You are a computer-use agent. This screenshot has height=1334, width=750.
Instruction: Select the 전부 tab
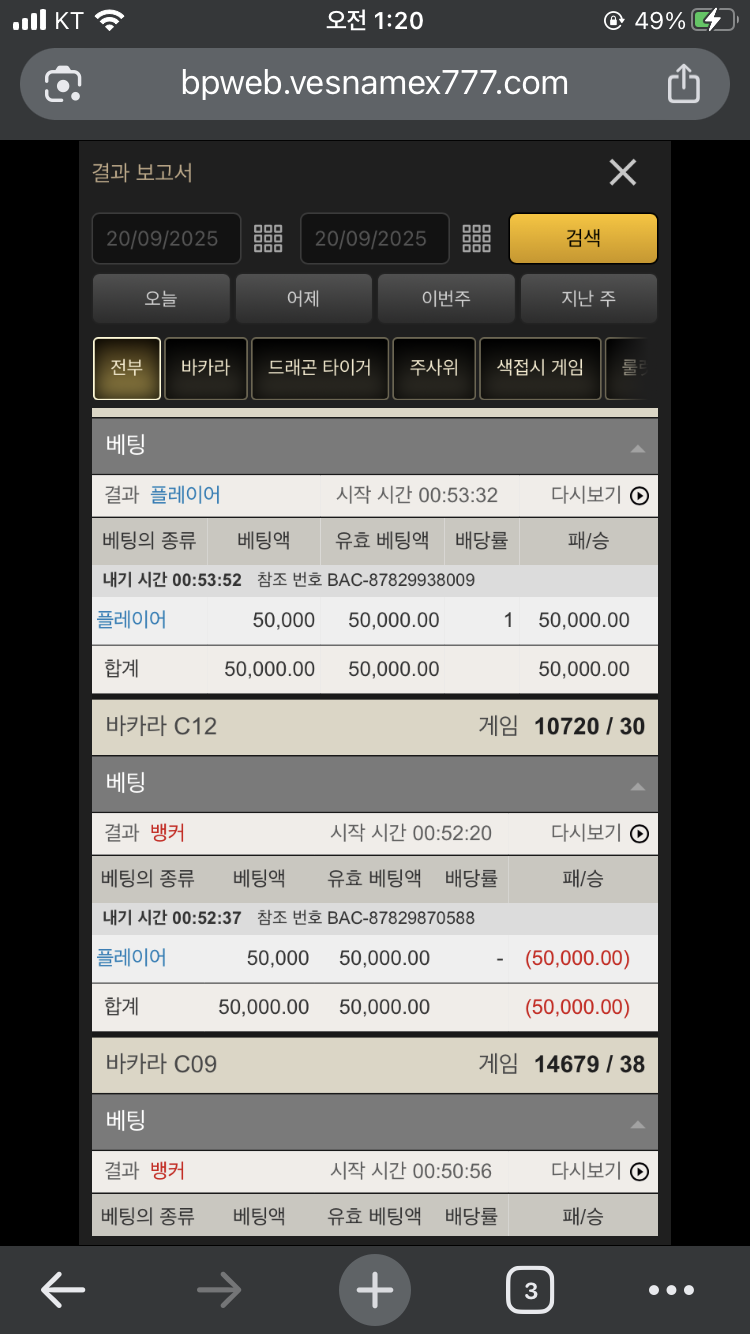126,367
